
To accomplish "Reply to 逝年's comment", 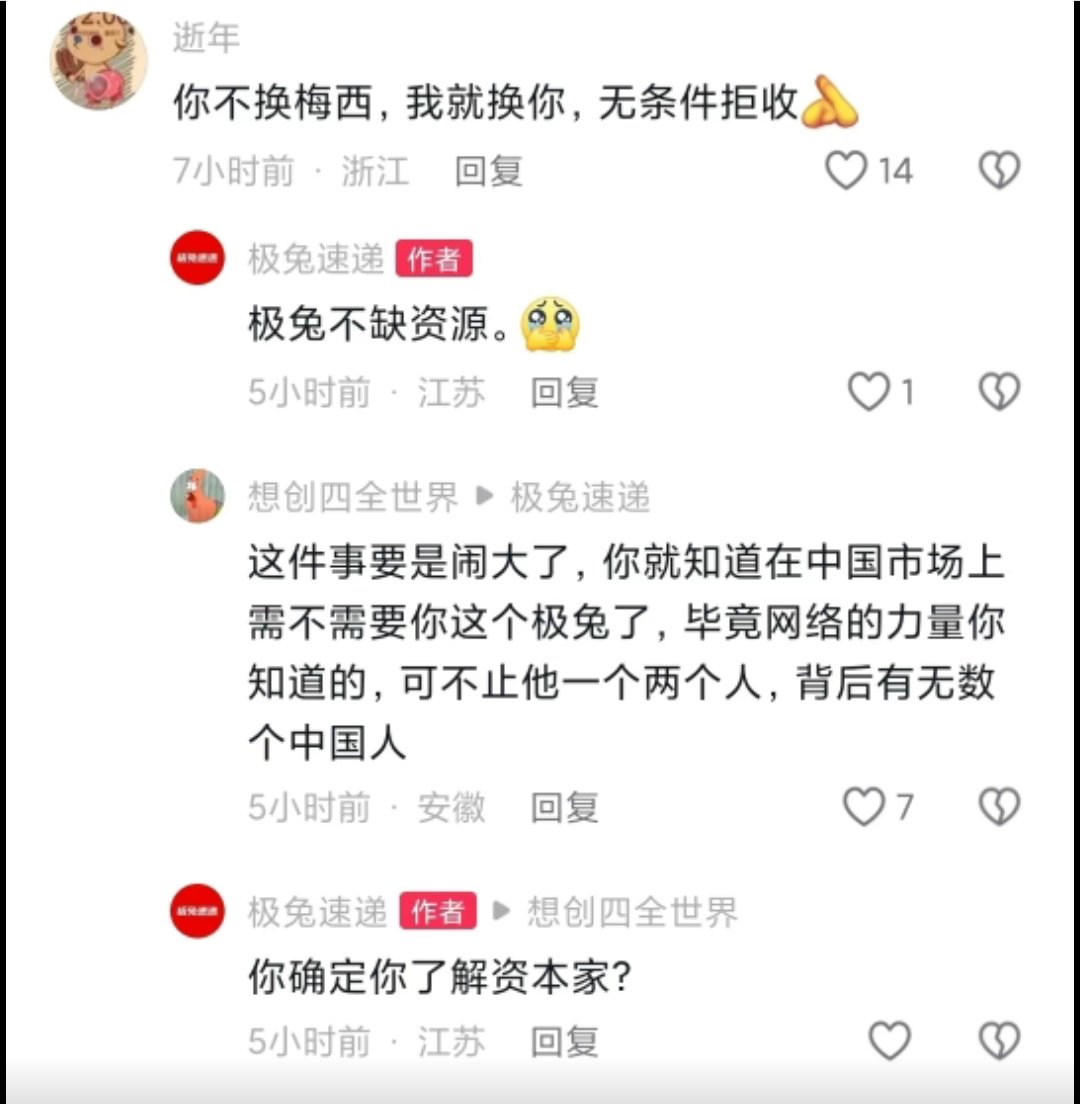I will click(489, 171).
